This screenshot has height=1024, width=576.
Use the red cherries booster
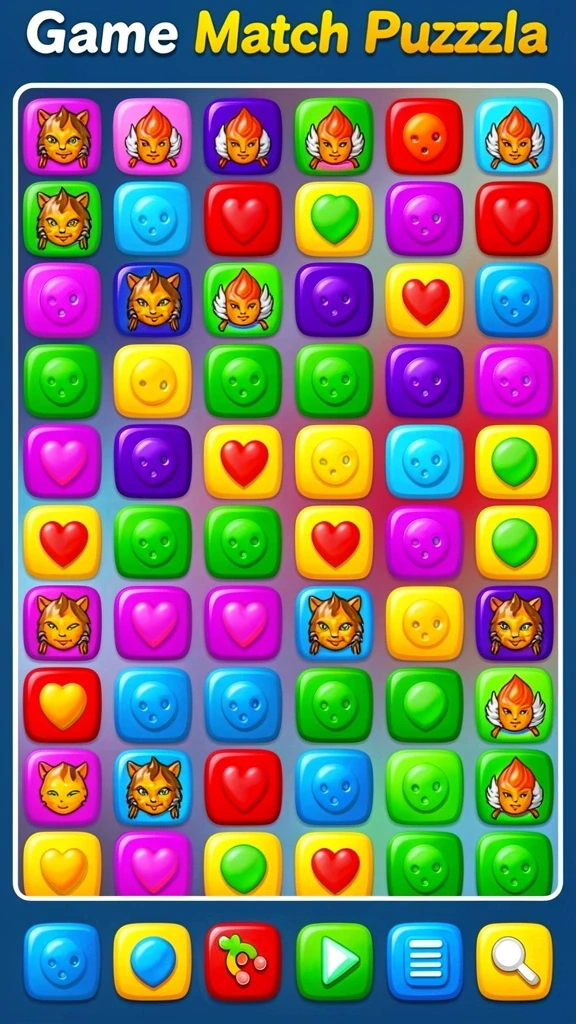(243, 961)
